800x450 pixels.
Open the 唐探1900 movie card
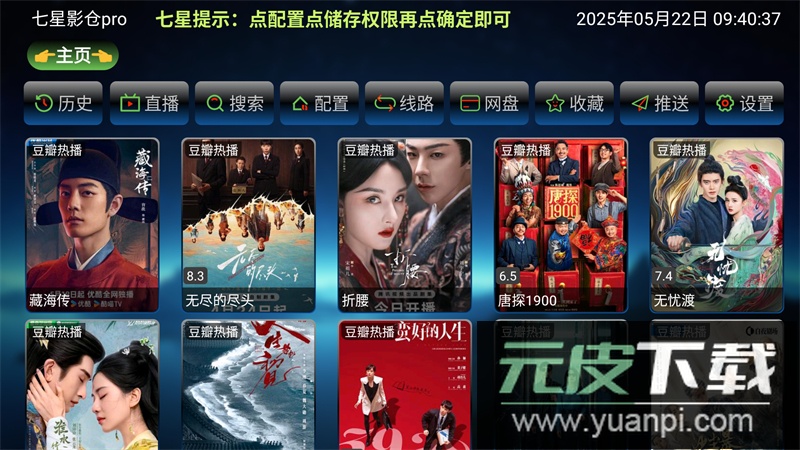561,225
